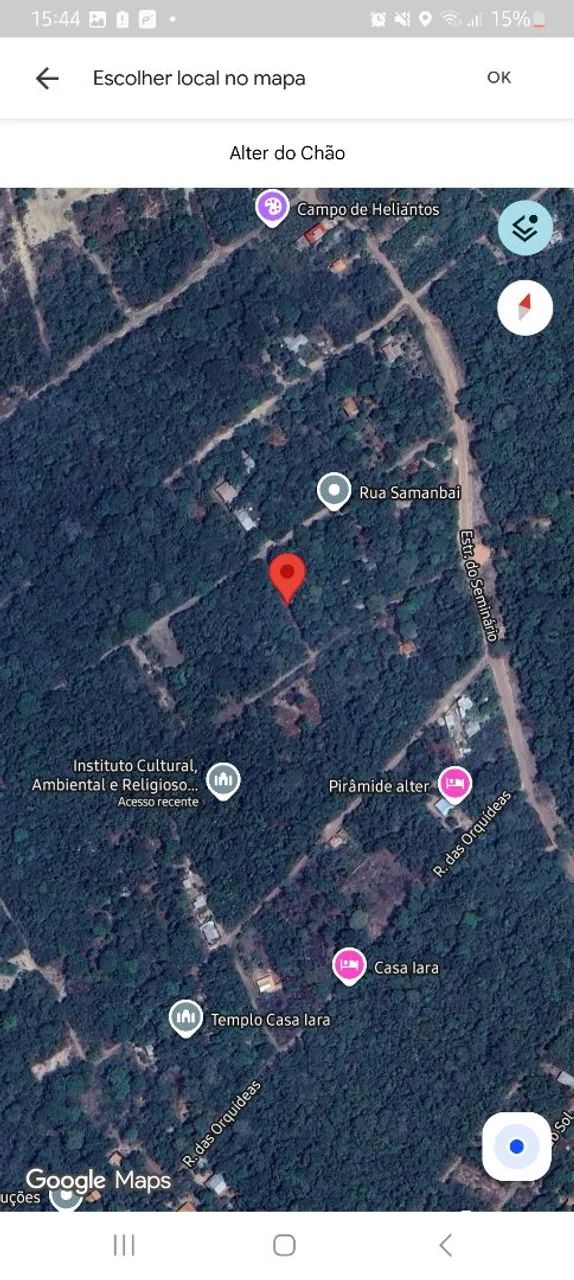Center the map on my location
Screen dimensions: 574x1280
point(516,1146)
